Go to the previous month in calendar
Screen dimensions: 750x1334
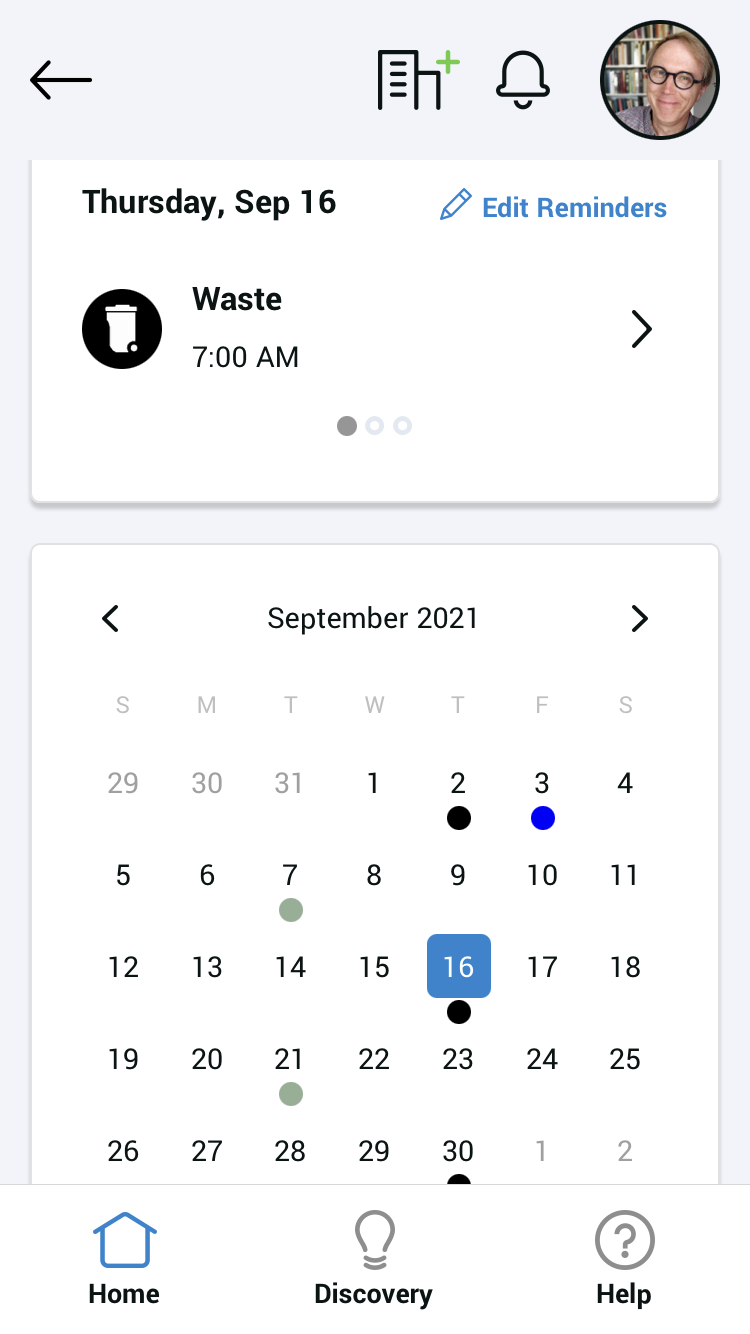[x=111, y=619]
